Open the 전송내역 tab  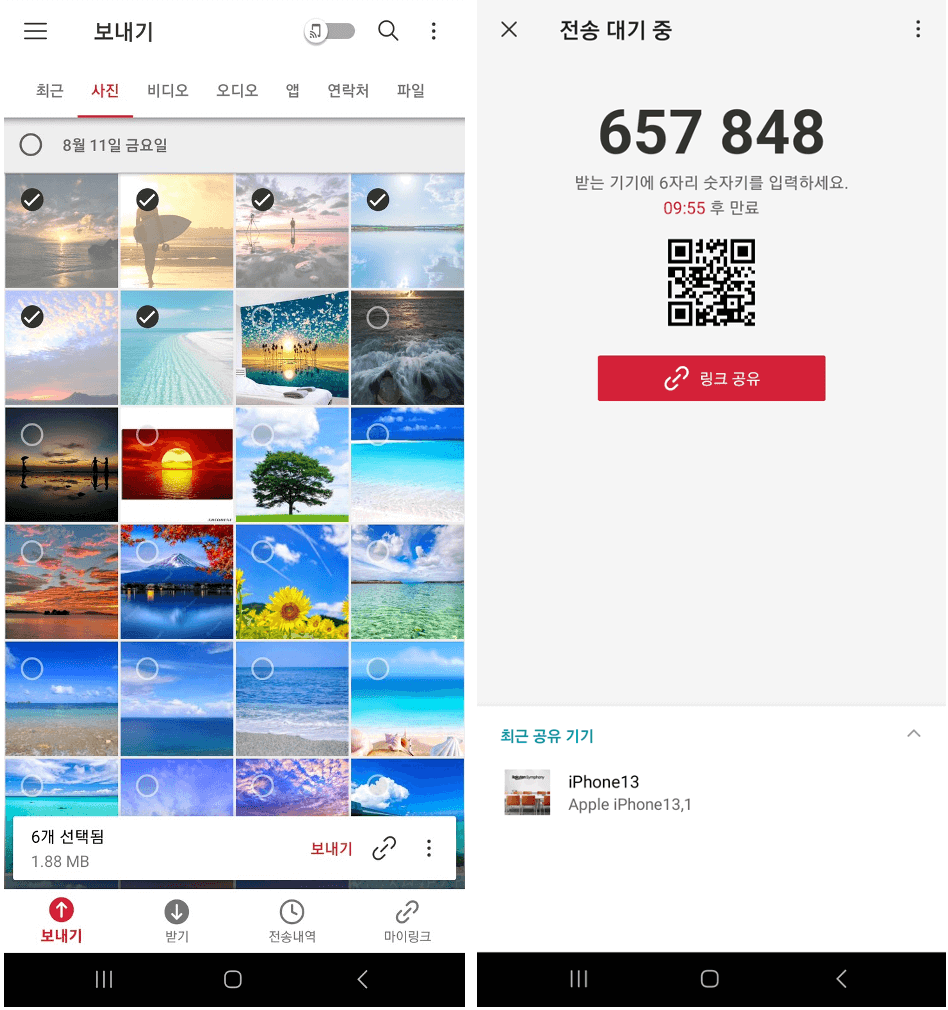click(x=292, y=920)
